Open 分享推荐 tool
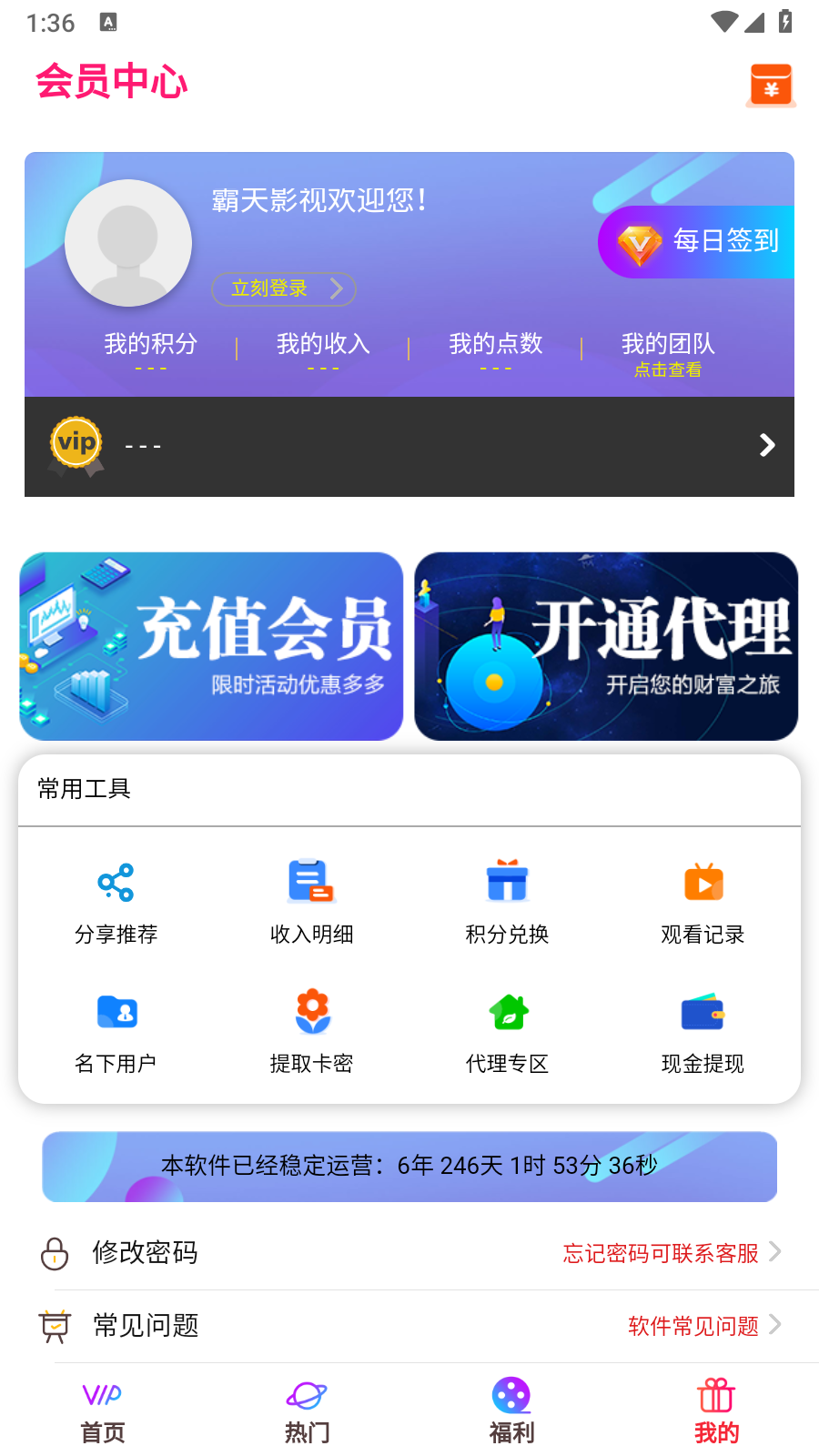819x1456 pixels. 116,903
